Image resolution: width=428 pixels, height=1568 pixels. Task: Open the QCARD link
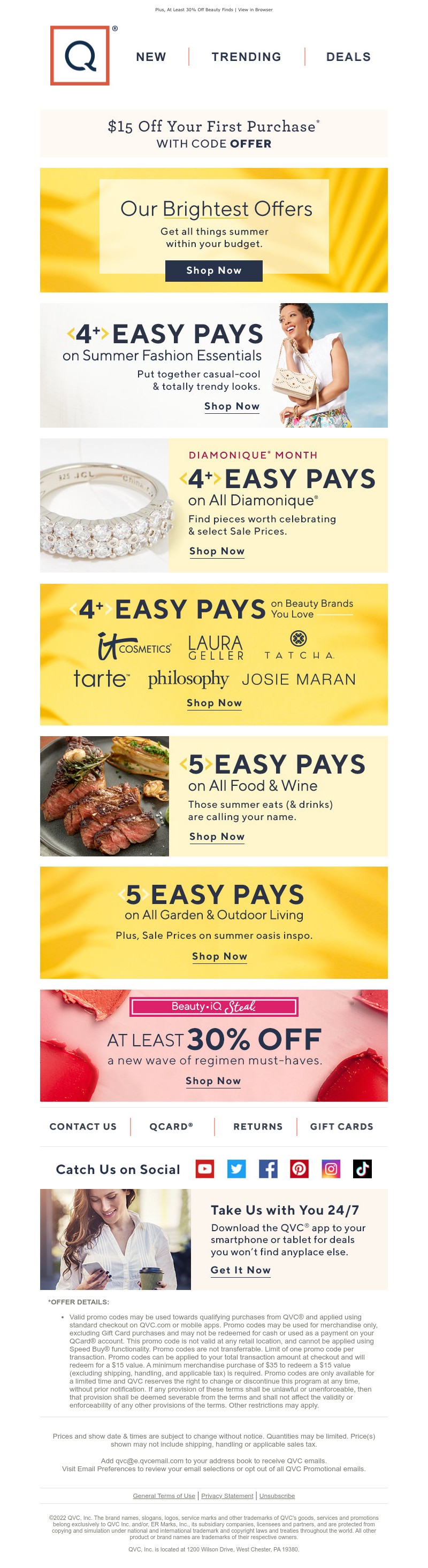pos(171,1126)
